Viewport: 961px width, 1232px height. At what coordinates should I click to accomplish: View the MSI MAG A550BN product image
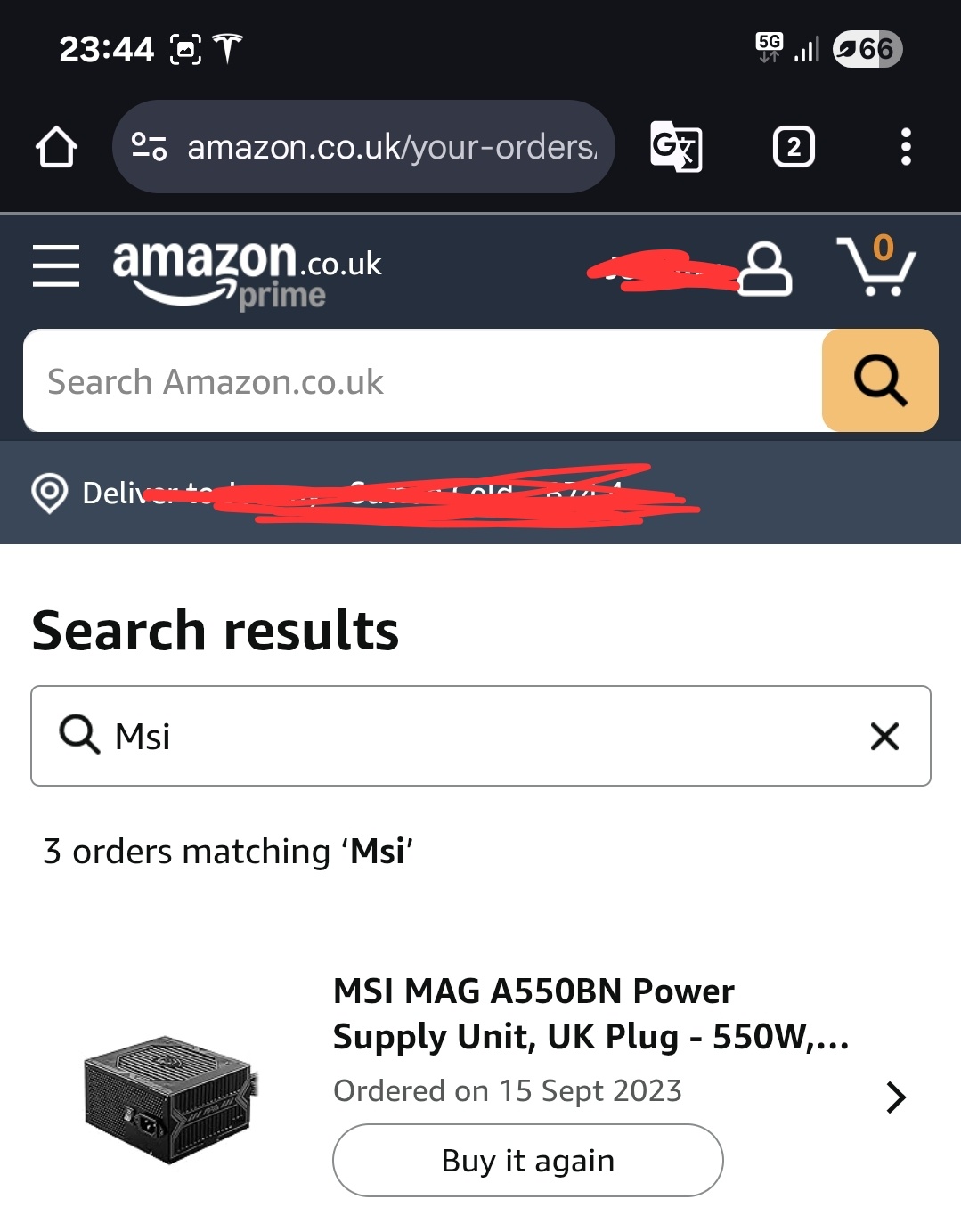pos(169,1098)
